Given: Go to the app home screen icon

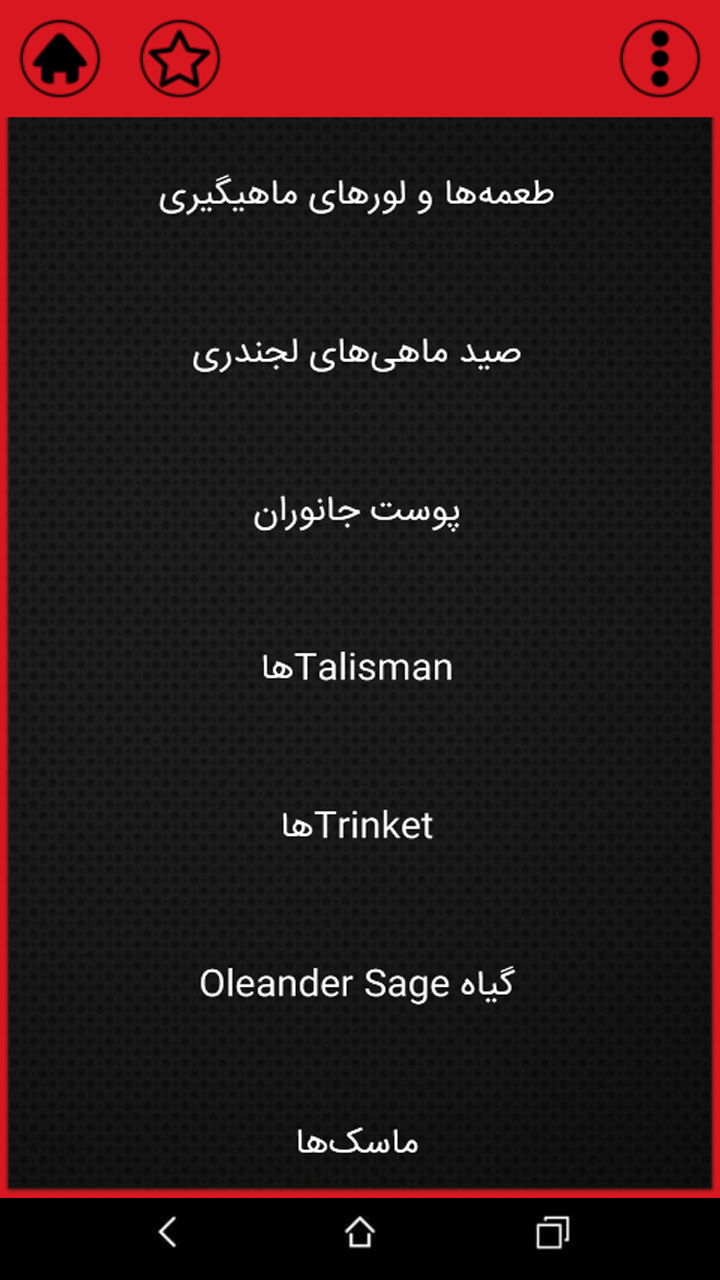Looking at the screenshot, I should coord(60,59).
